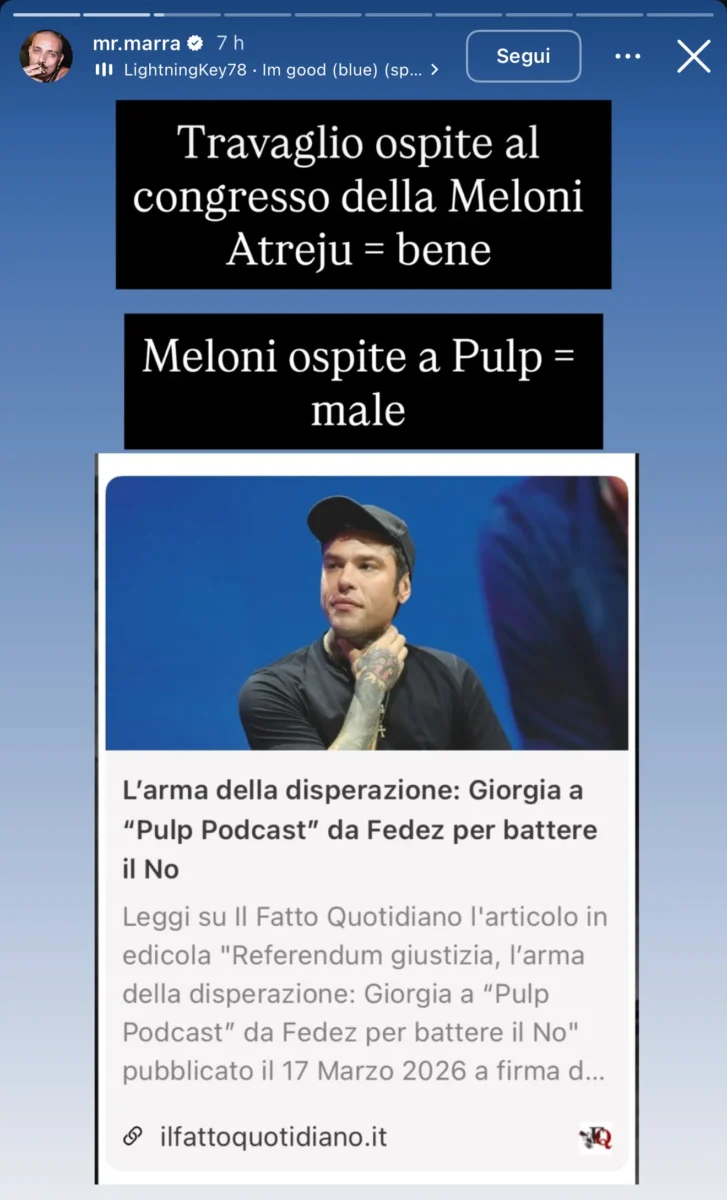The width and height of the screenshot is (727, 1200).
Task: Follow mr.marra with the Segui button
Action: [x=523, y=56]
